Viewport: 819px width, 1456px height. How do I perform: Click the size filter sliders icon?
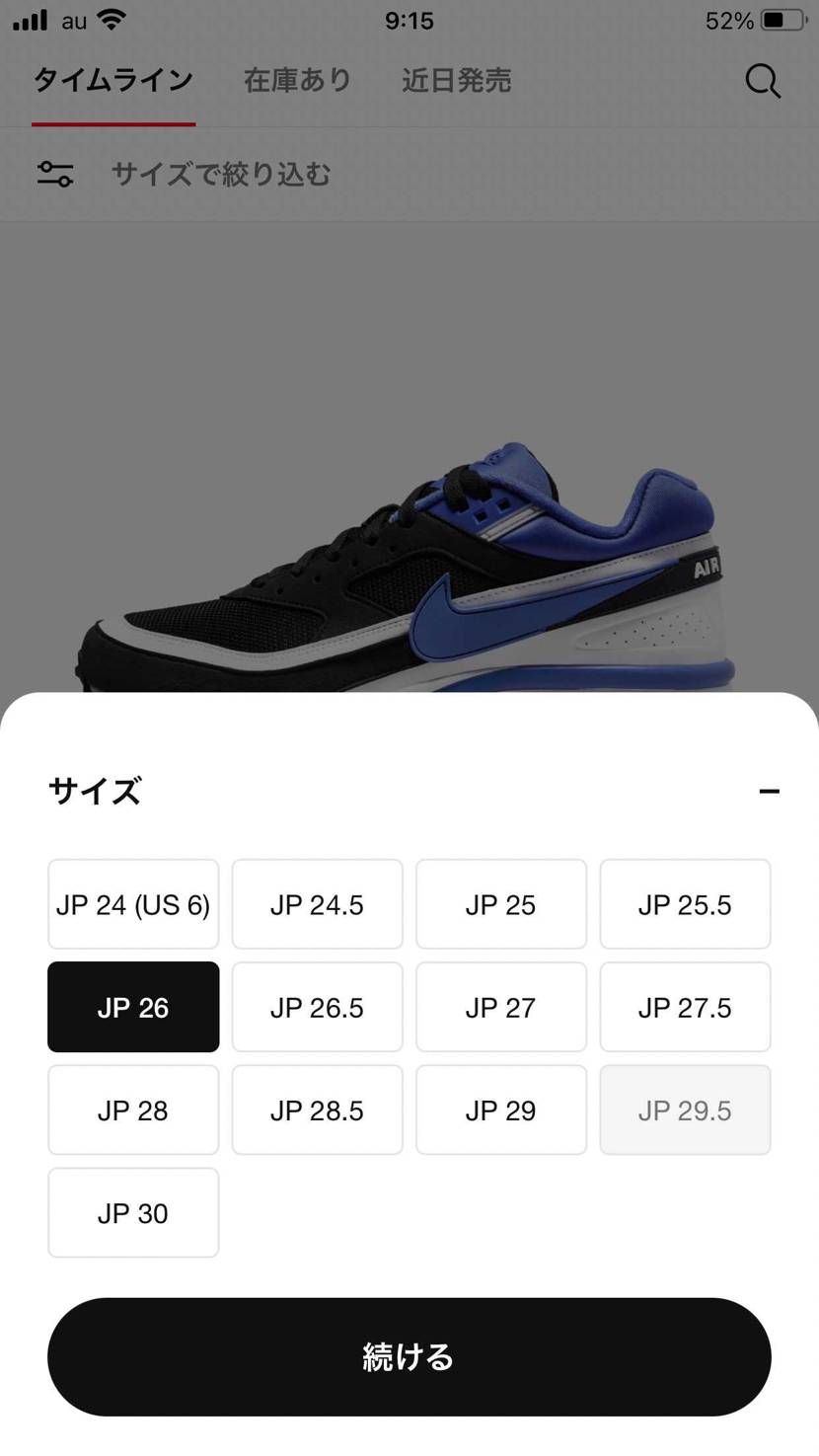point(56,173)
